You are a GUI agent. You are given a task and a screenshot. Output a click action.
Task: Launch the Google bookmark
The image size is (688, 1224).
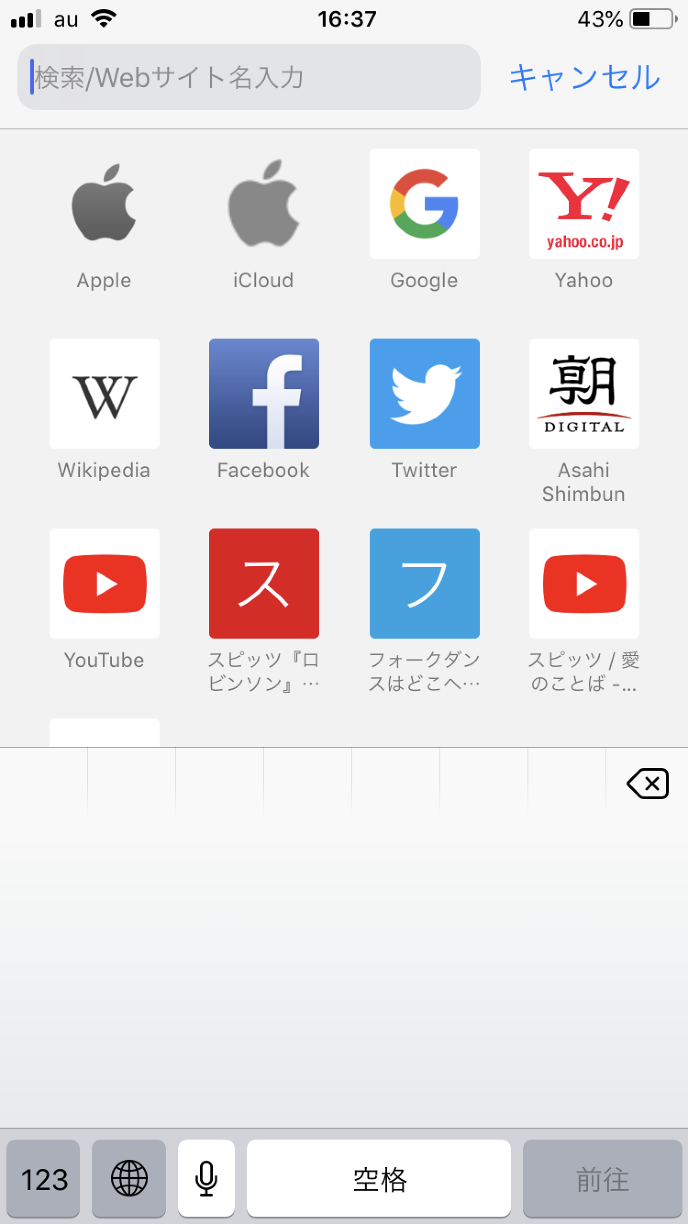click(x=424, y=204)
